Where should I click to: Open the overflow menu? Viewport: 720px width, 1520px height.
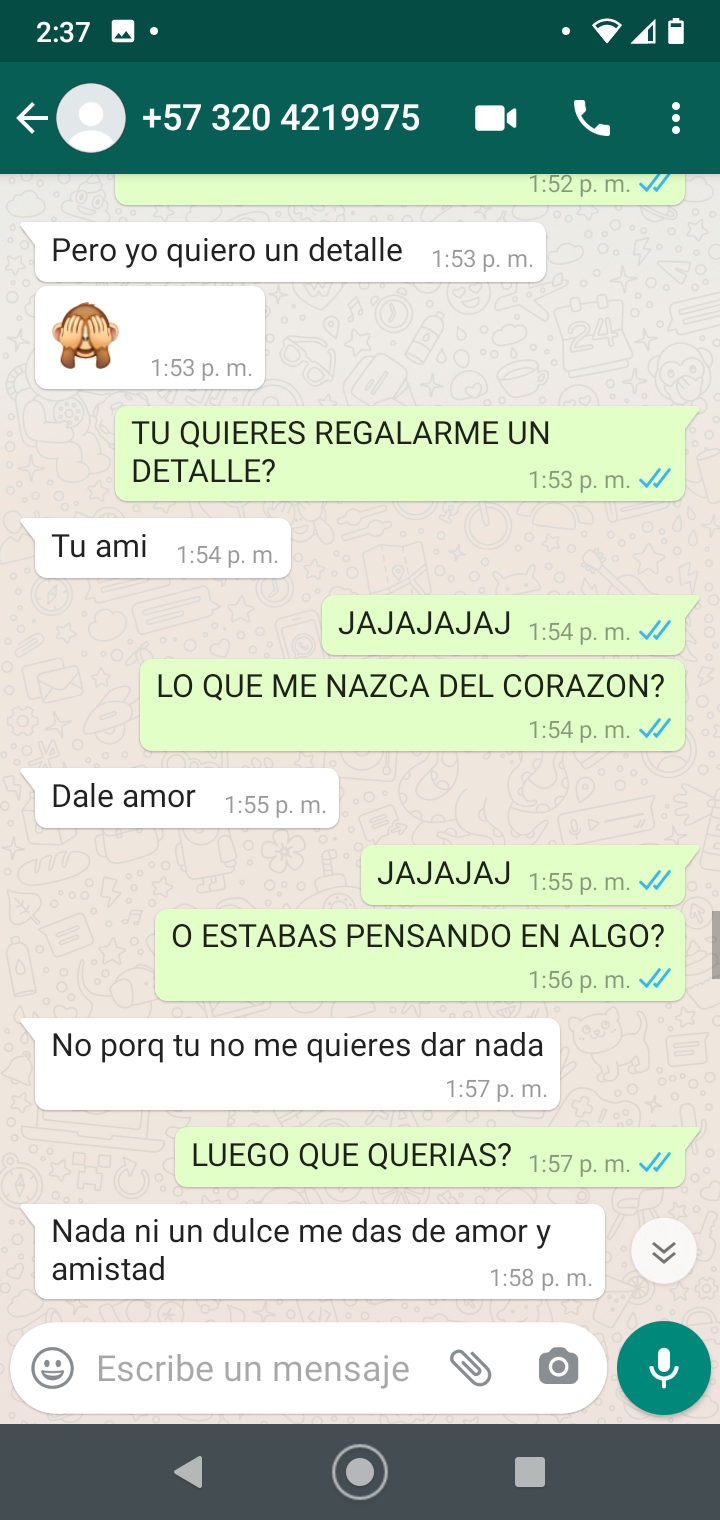[676, 119]
